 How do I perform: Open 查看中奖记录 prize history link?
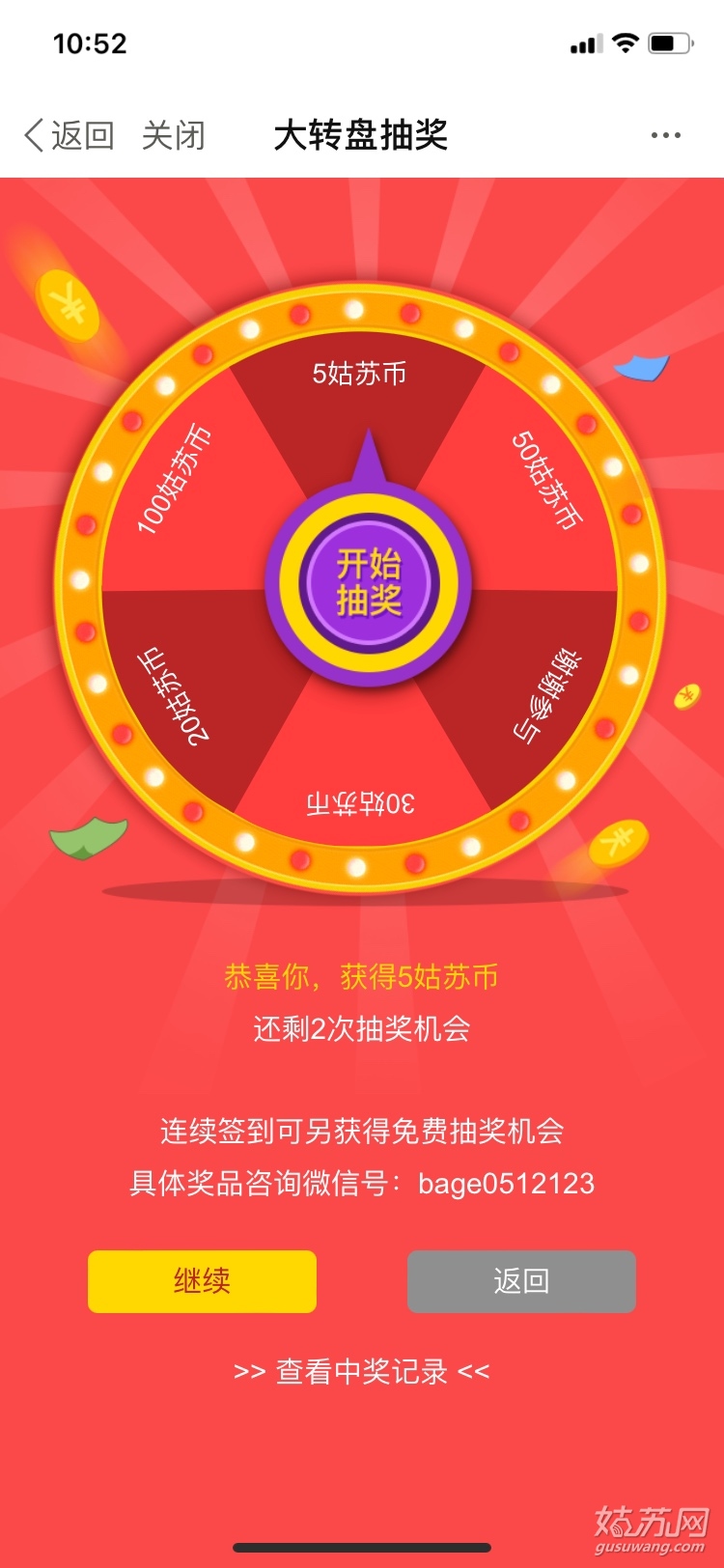(362, 1371)
